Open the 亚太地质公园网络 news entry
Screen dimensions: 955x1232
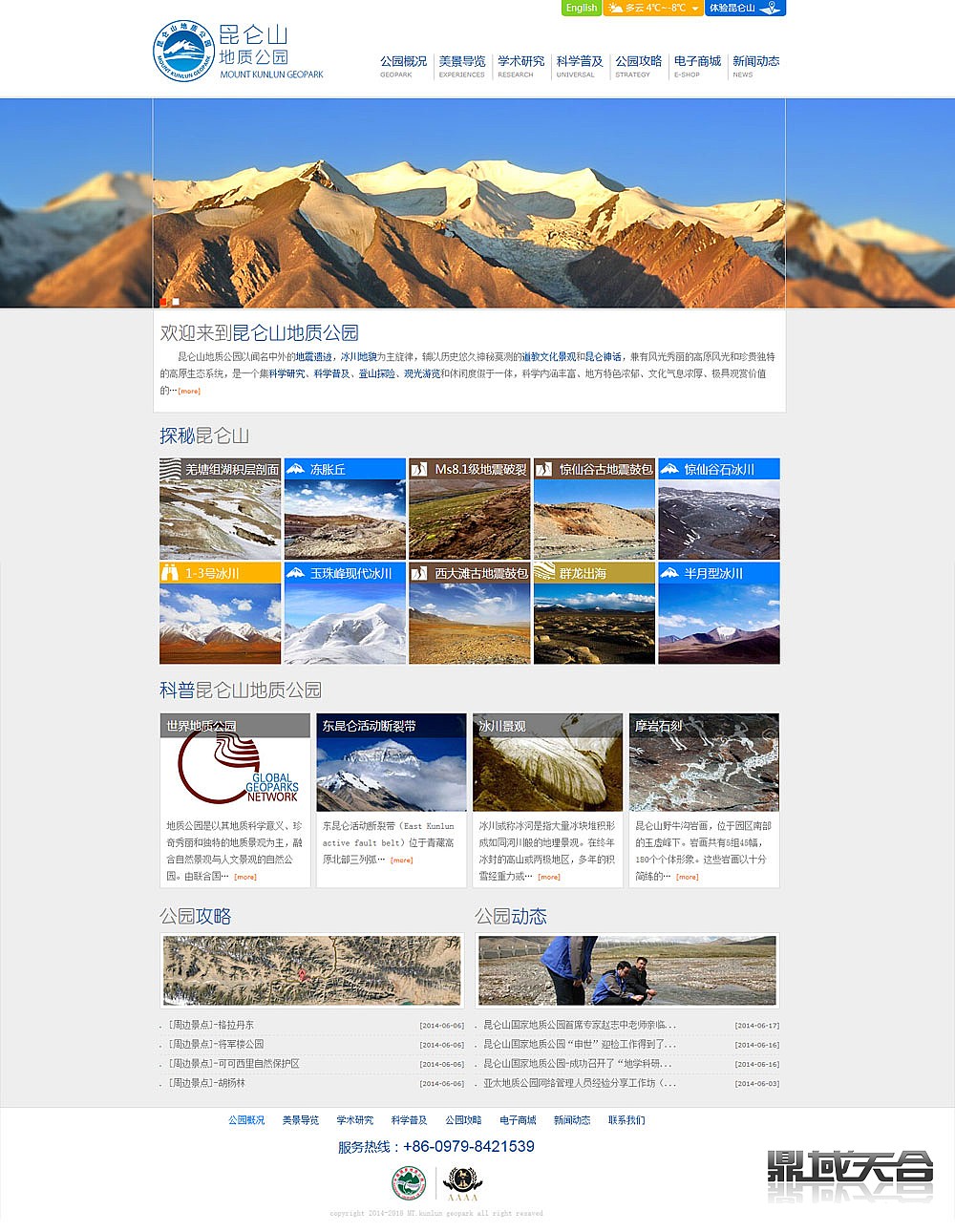580,1083
